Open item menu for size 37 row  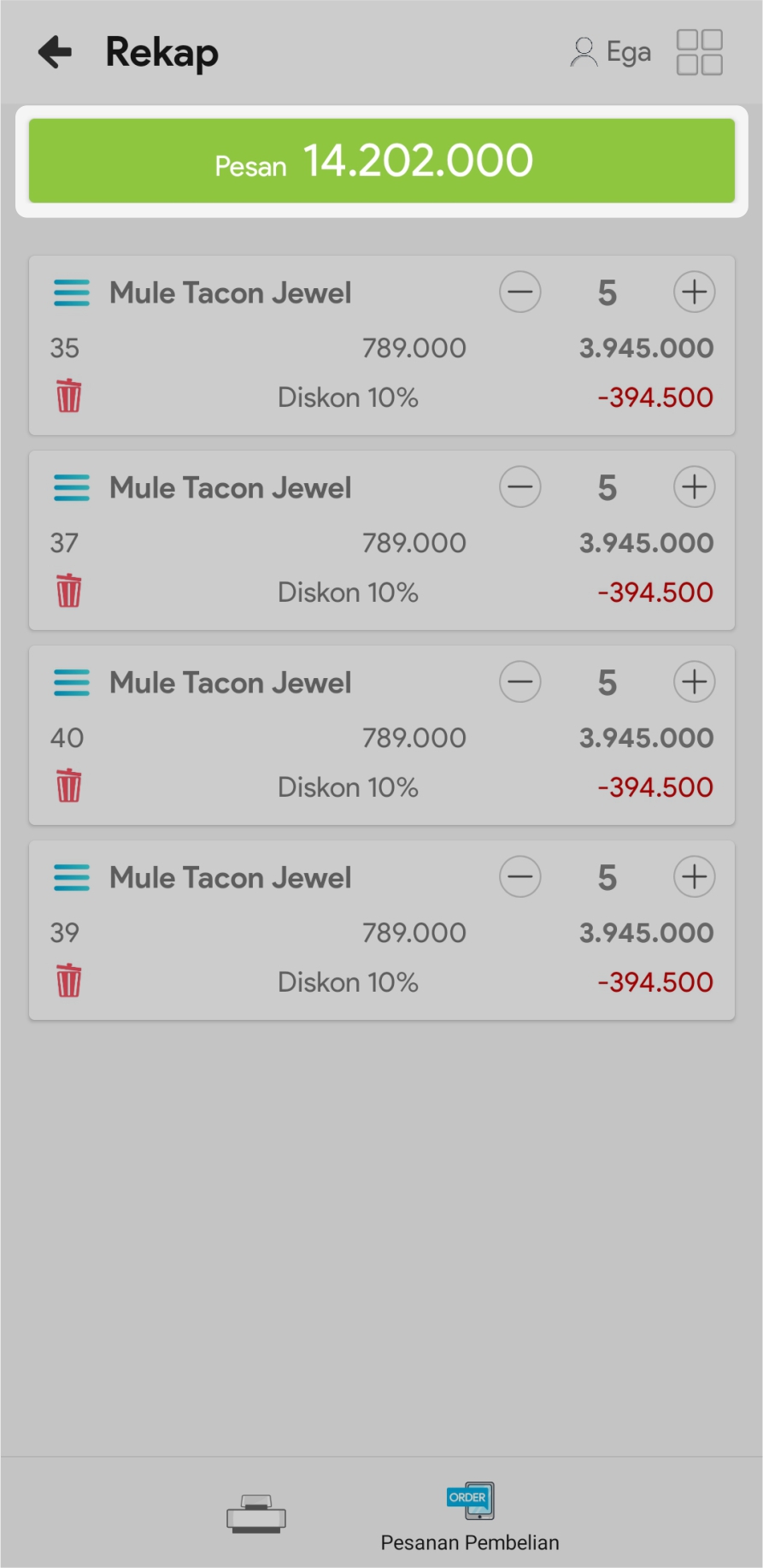point(71,487)
